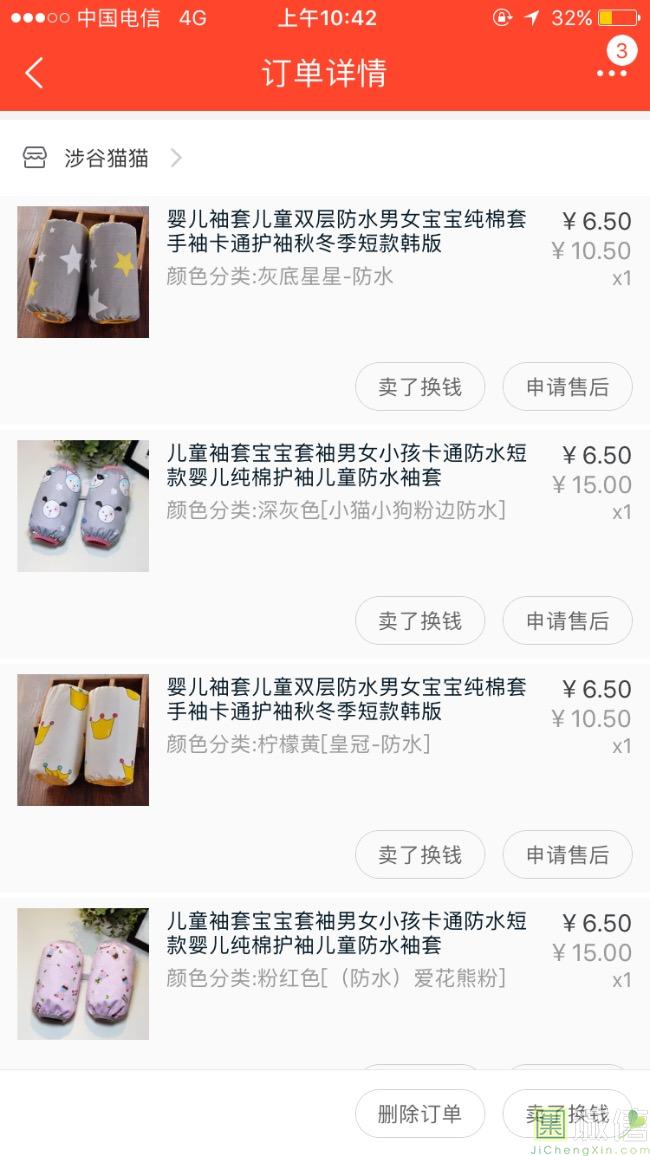This screenshot has width=650, height=1156.
Task: Open the 柠檬黄 crown sleeve product image
Action: click(83, 740)
